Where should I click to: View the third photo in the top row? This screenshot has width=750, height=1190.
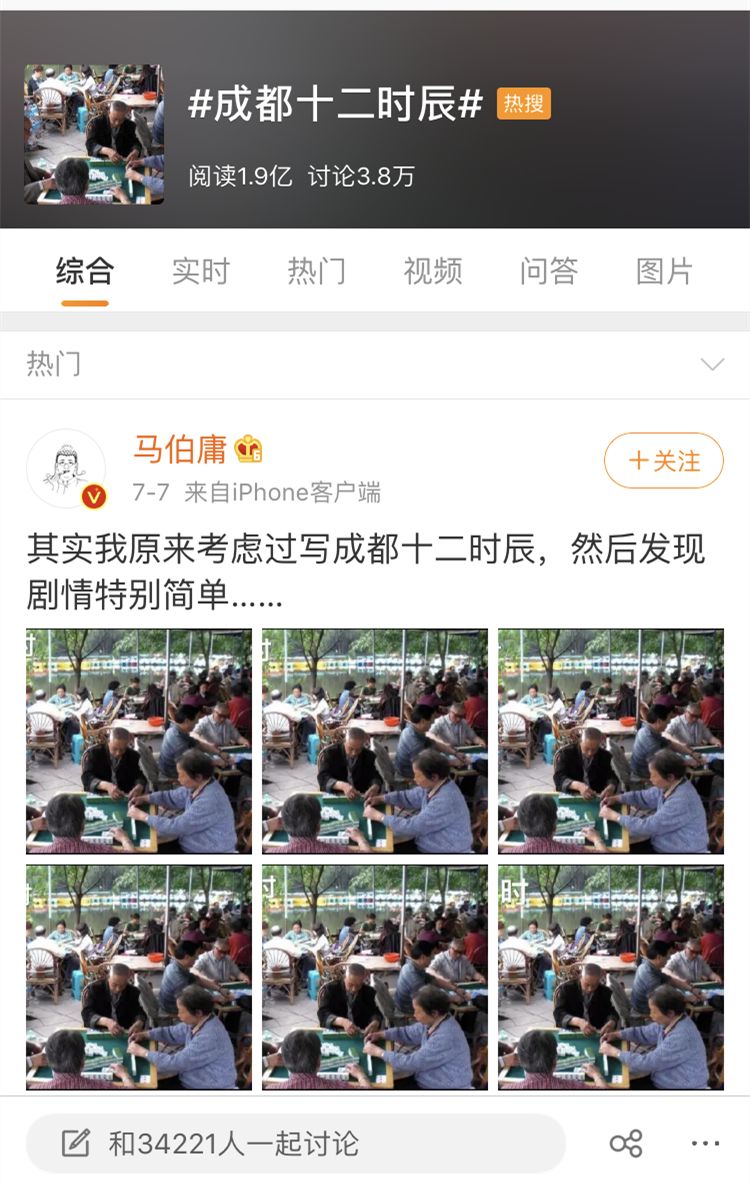[x=611, y=740]
